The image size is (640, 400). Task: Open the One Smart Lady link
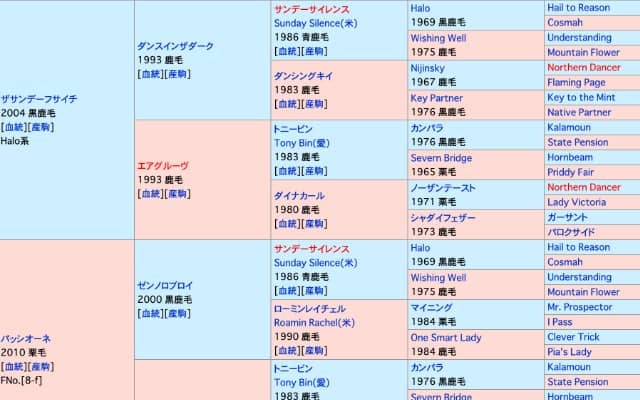coord(445,338)
